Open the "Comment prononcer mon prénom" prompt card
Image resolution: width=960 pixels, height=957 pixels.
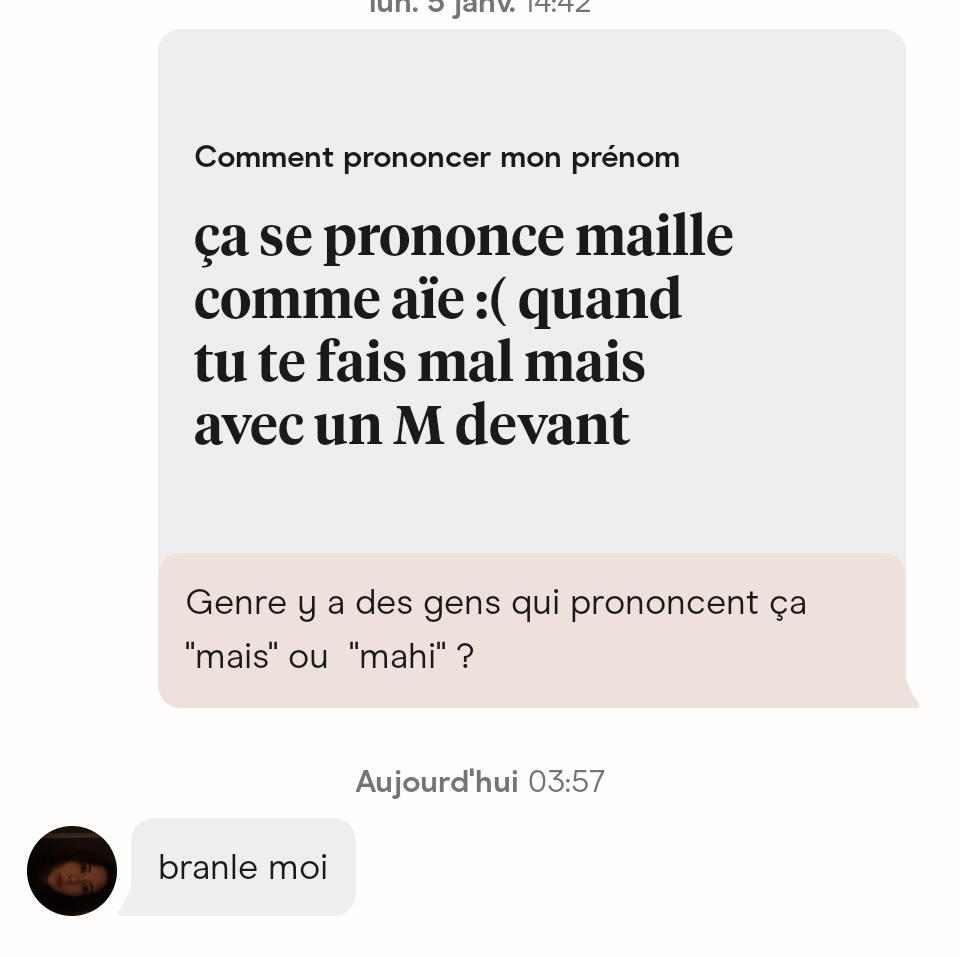coord(531,291)
